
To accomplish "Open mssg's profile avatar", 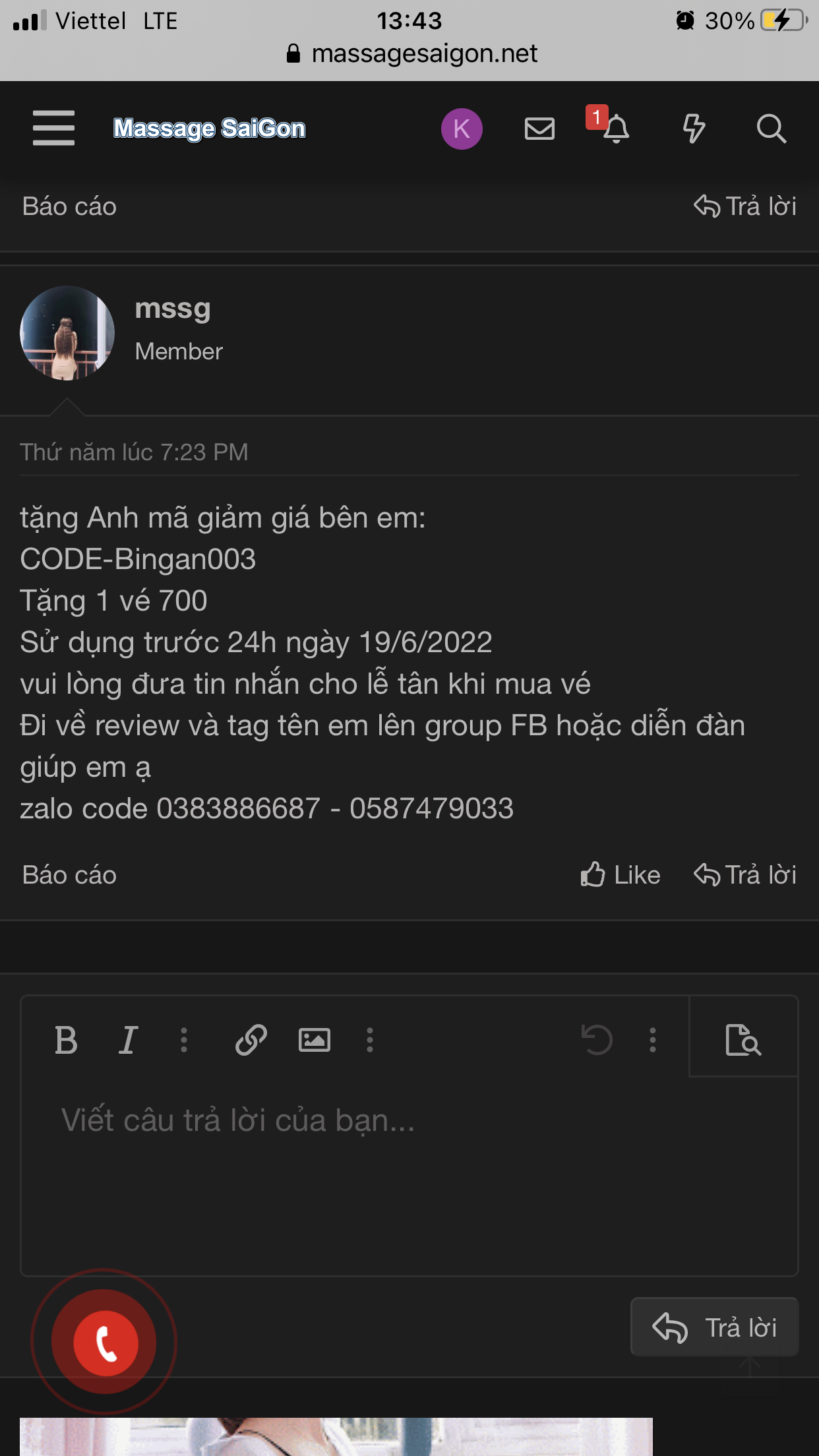I will (x=67, y=333).
